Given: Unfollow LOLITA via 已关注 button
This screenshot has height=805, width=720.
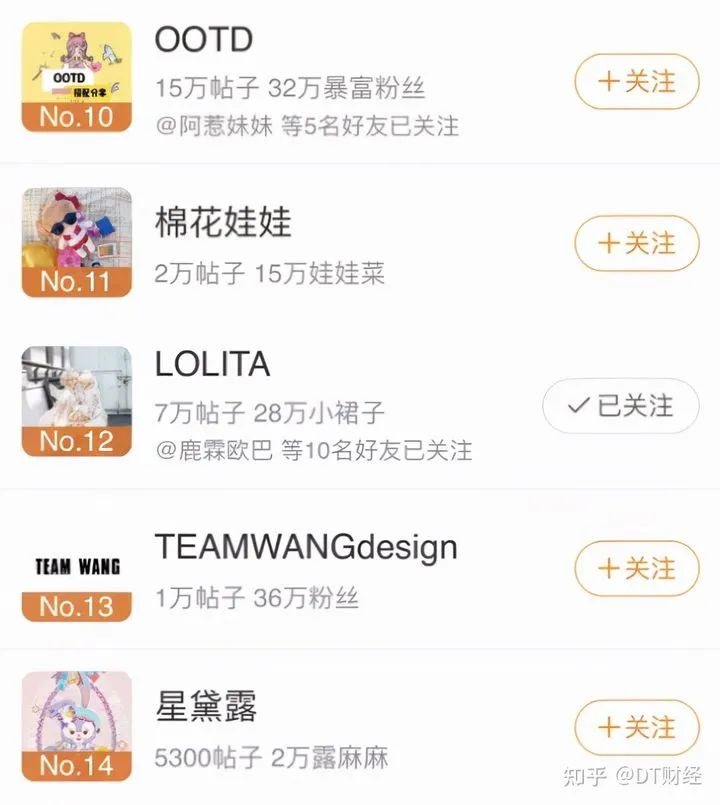Looking at the screenshot, I should tap(621, 406).
